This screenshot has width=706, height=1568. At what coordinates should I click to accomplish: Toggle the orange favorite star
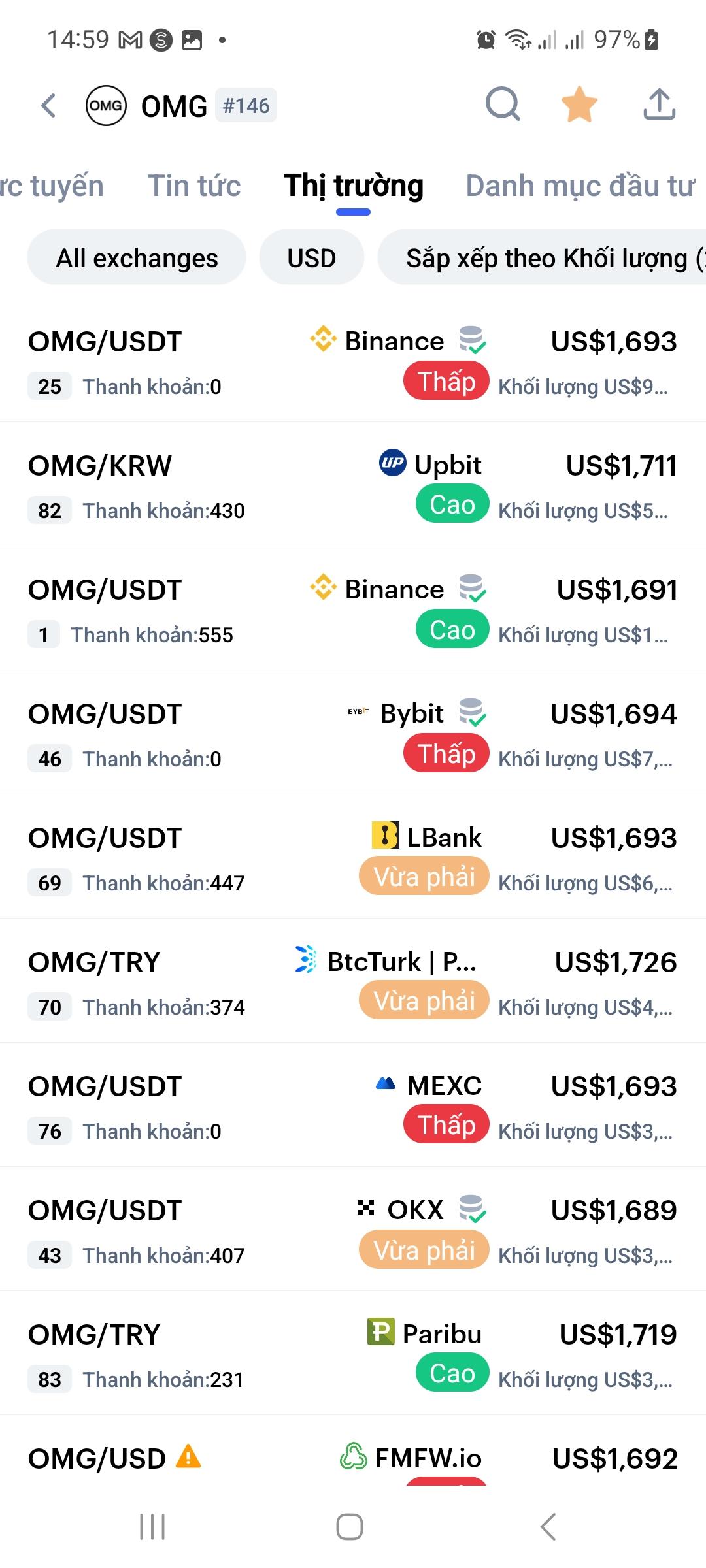tap(579, 105)
